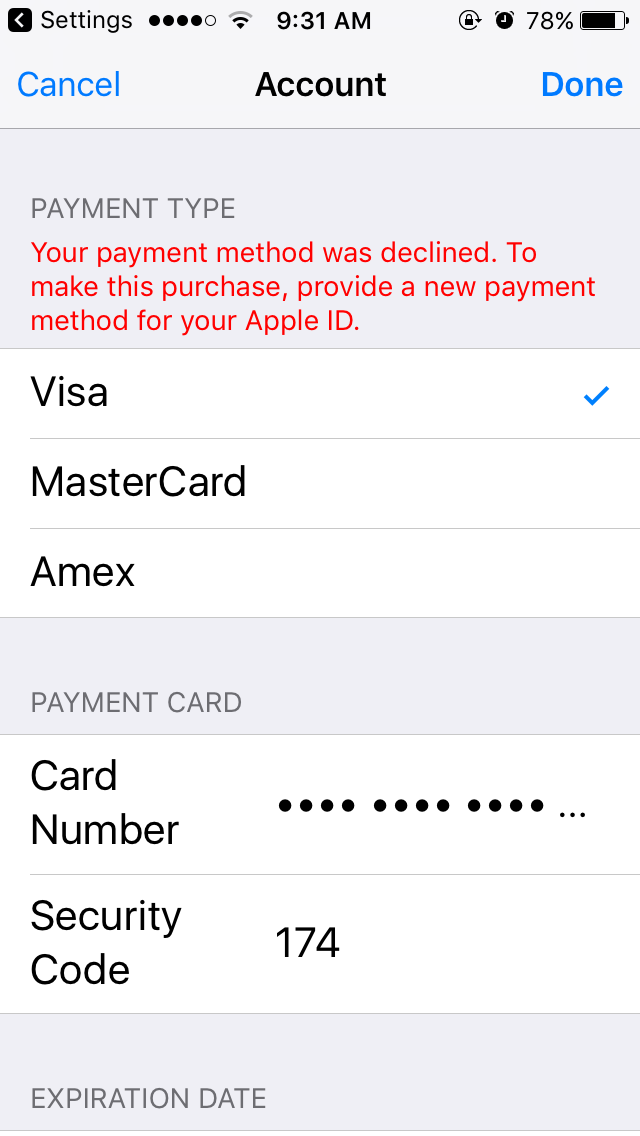The height and width of the screenshot is (1136, 640).
Task: Pick Amex as payment type
Action: click(x=320, y=573)
